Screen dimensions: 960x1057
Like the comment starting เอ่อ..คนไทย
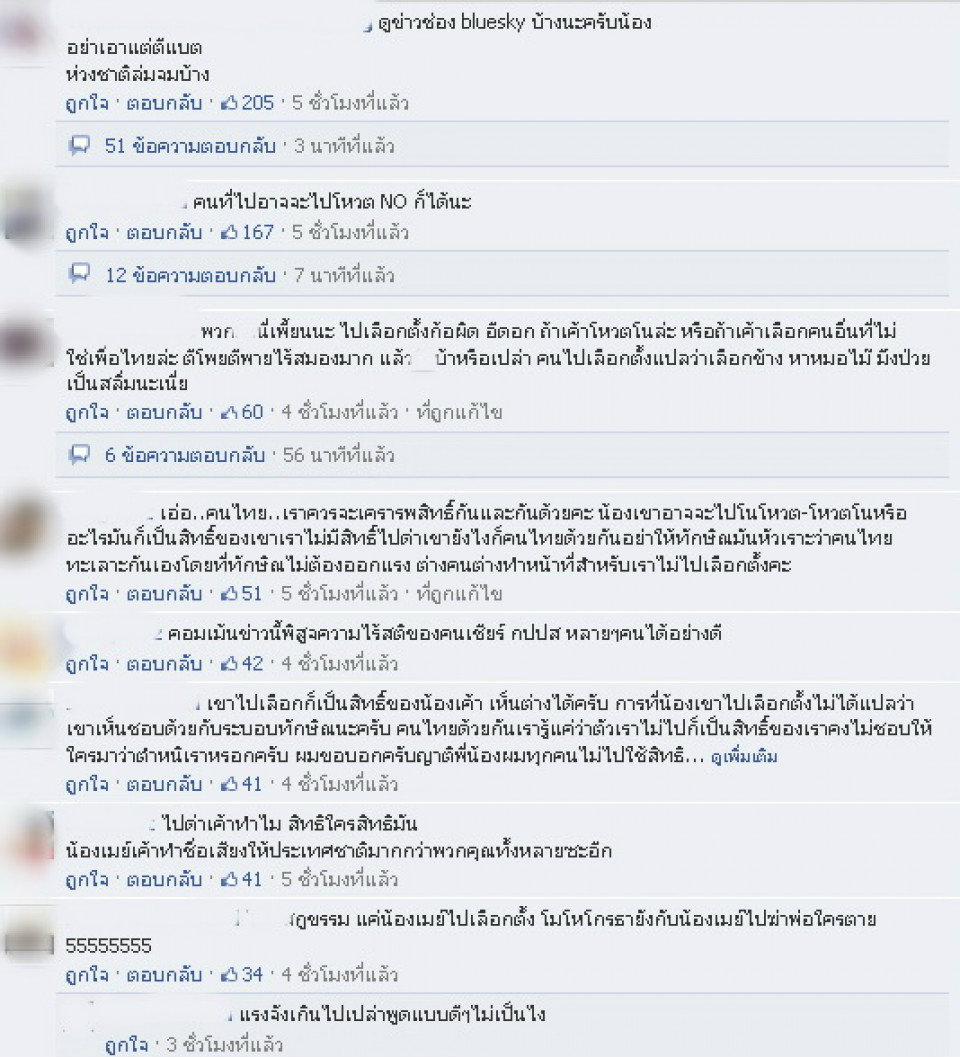(87, 593)
